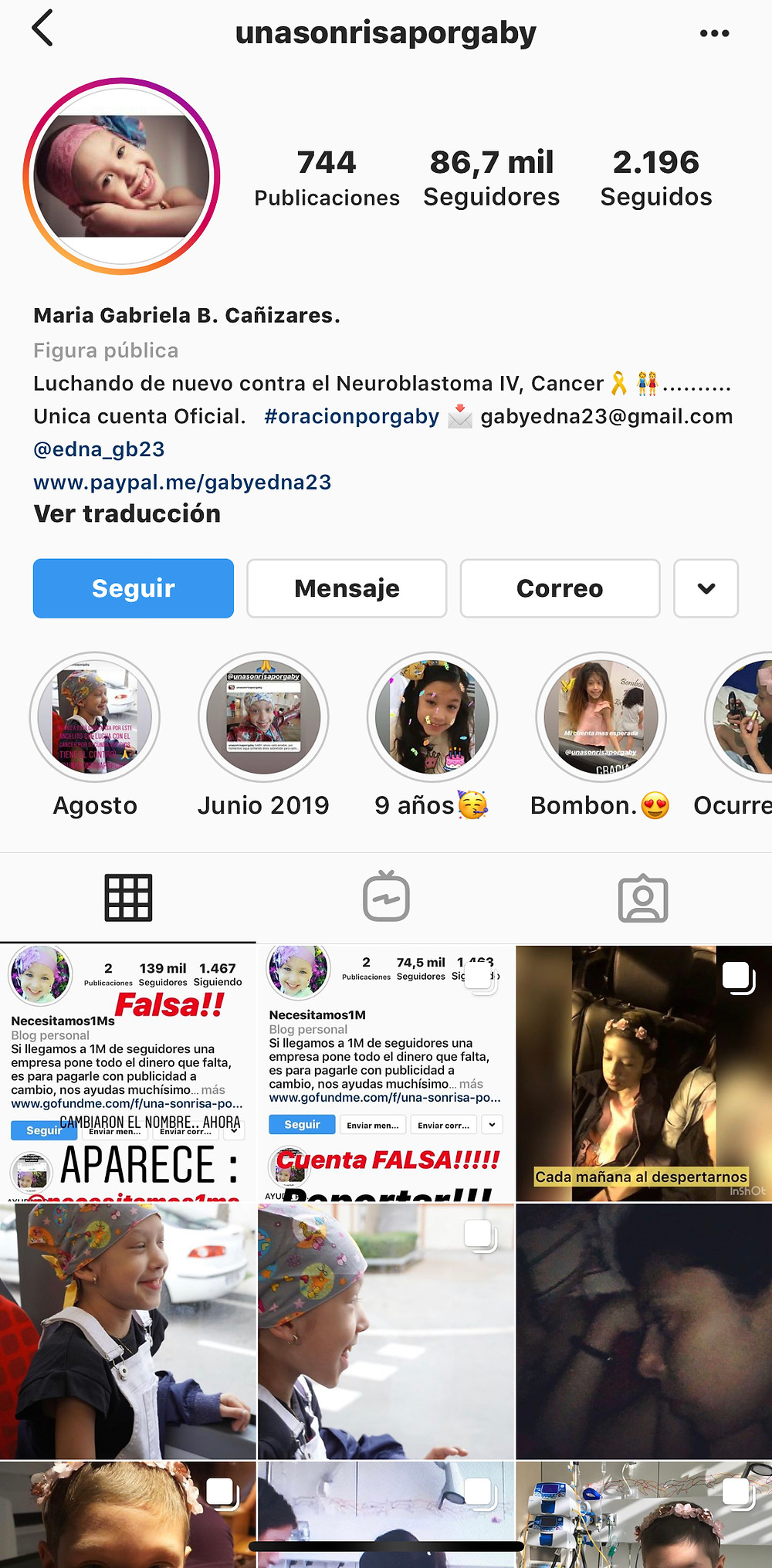Go back using the top arrow
The height and width of the screenshot is (1568, 772).
(x=42, y=29)
